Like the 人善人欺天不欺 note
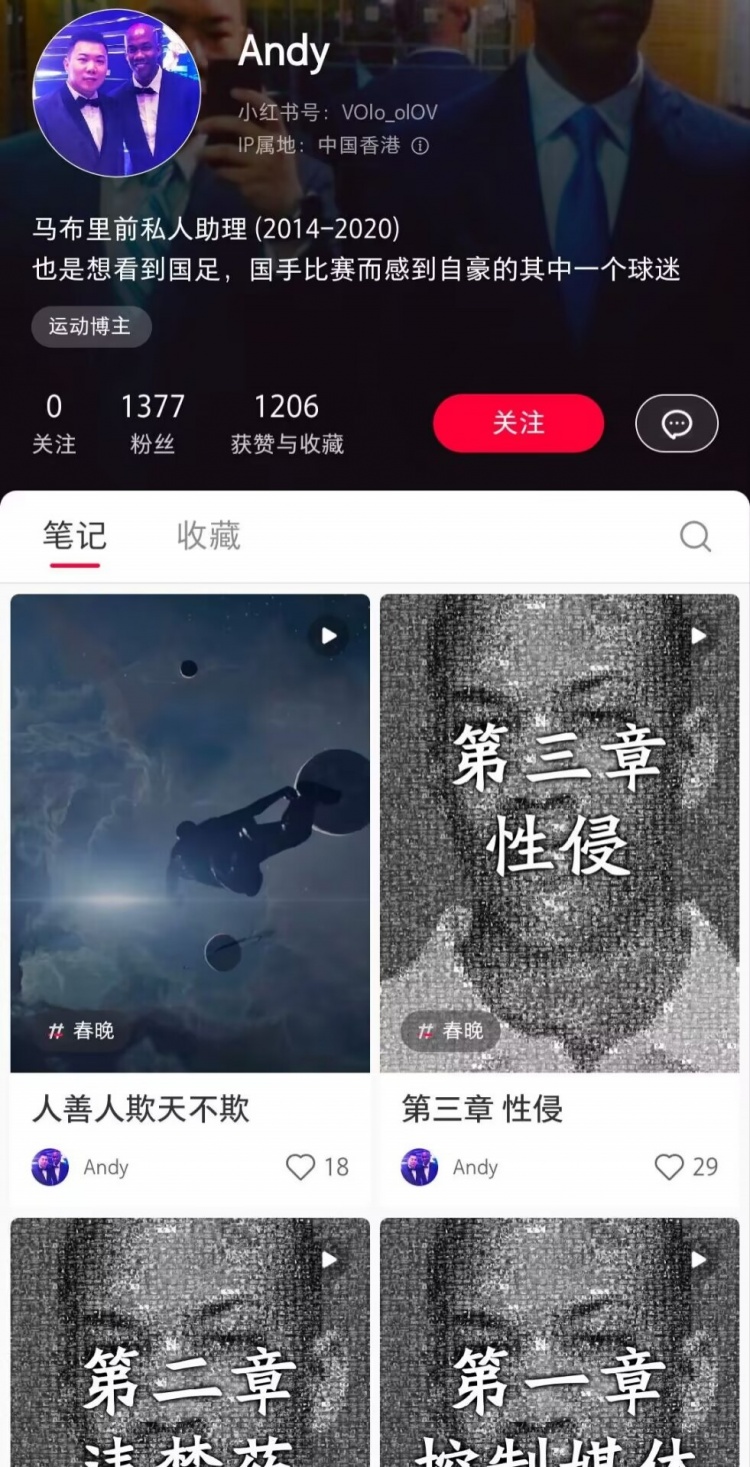This screenshot has height=1467, width=750. coord(301,1167)
